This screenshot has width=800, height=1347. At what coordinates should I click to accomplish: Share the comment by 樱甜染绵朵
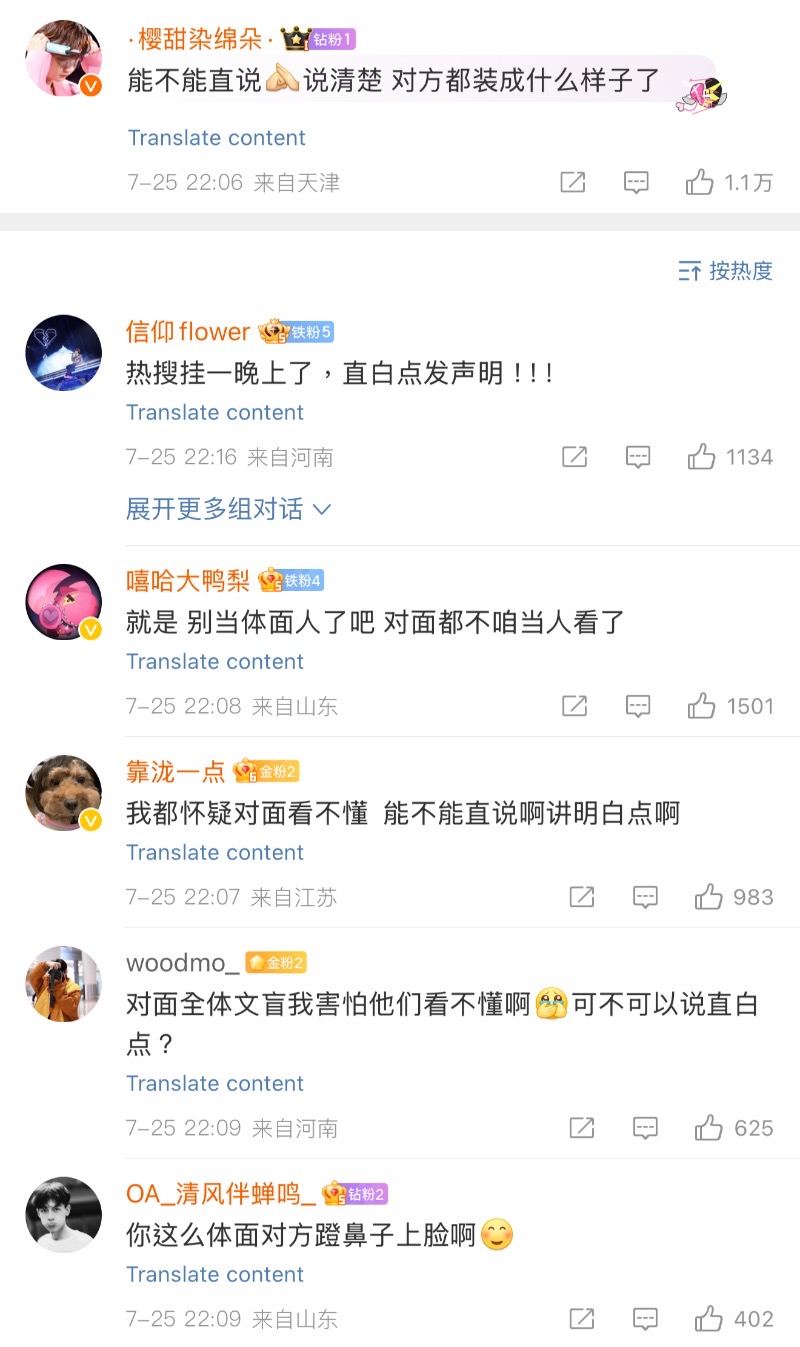(573, 182)
